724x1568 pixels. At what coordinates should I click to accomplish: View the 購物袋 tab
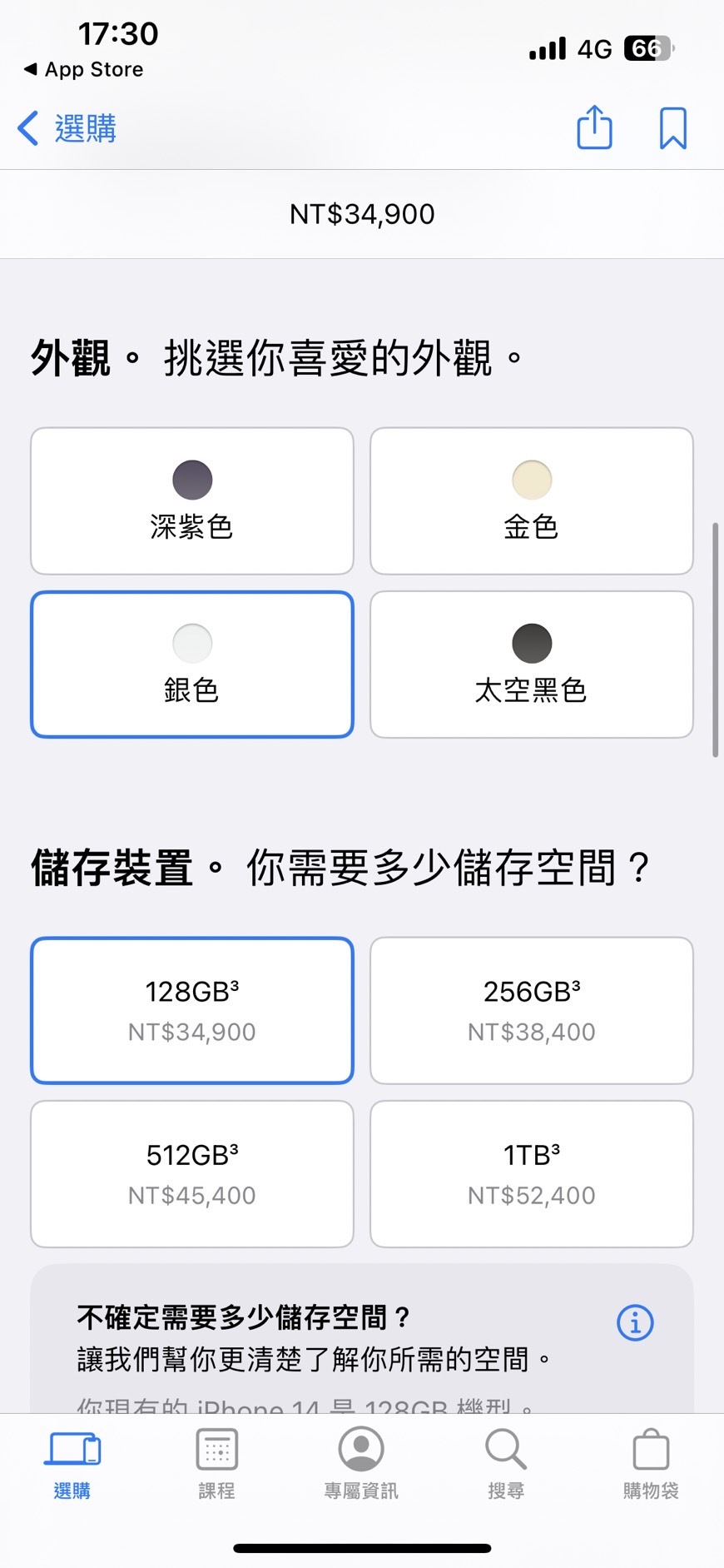coord(651,1463)
